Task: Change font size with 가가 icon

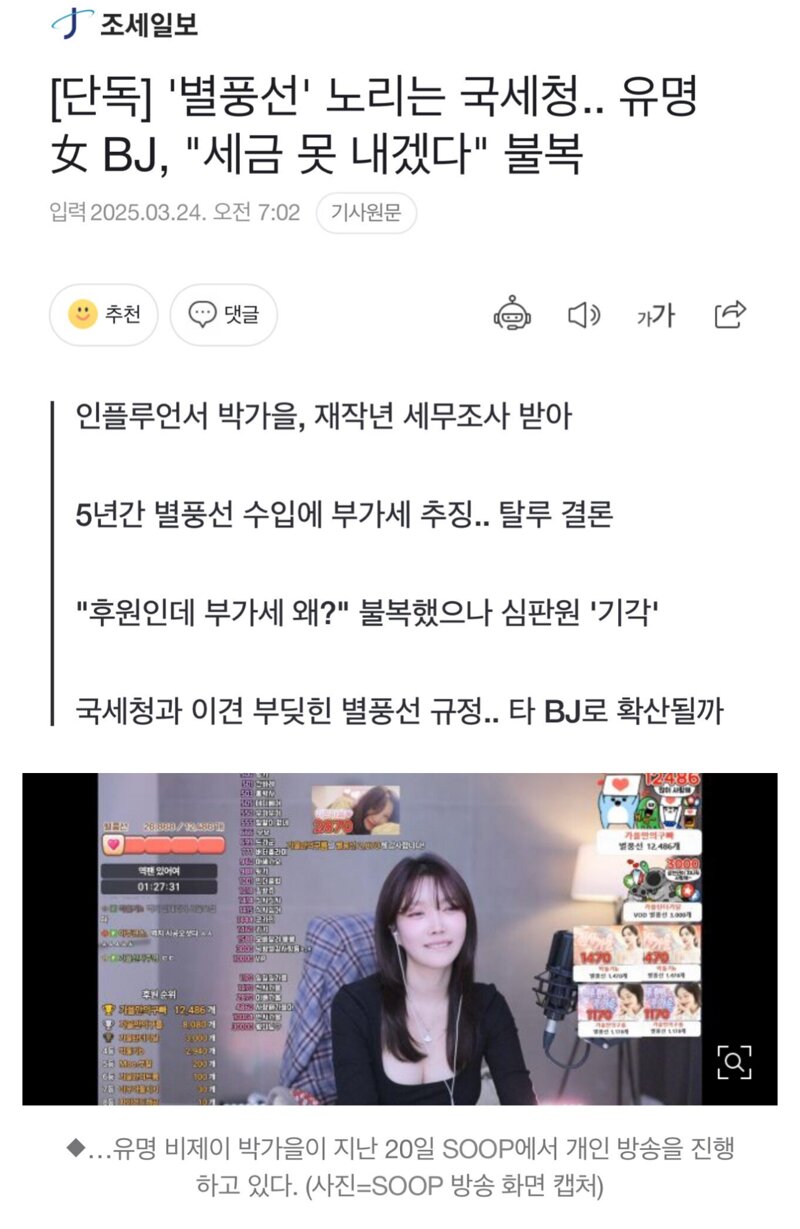Action: click(656, 316)
